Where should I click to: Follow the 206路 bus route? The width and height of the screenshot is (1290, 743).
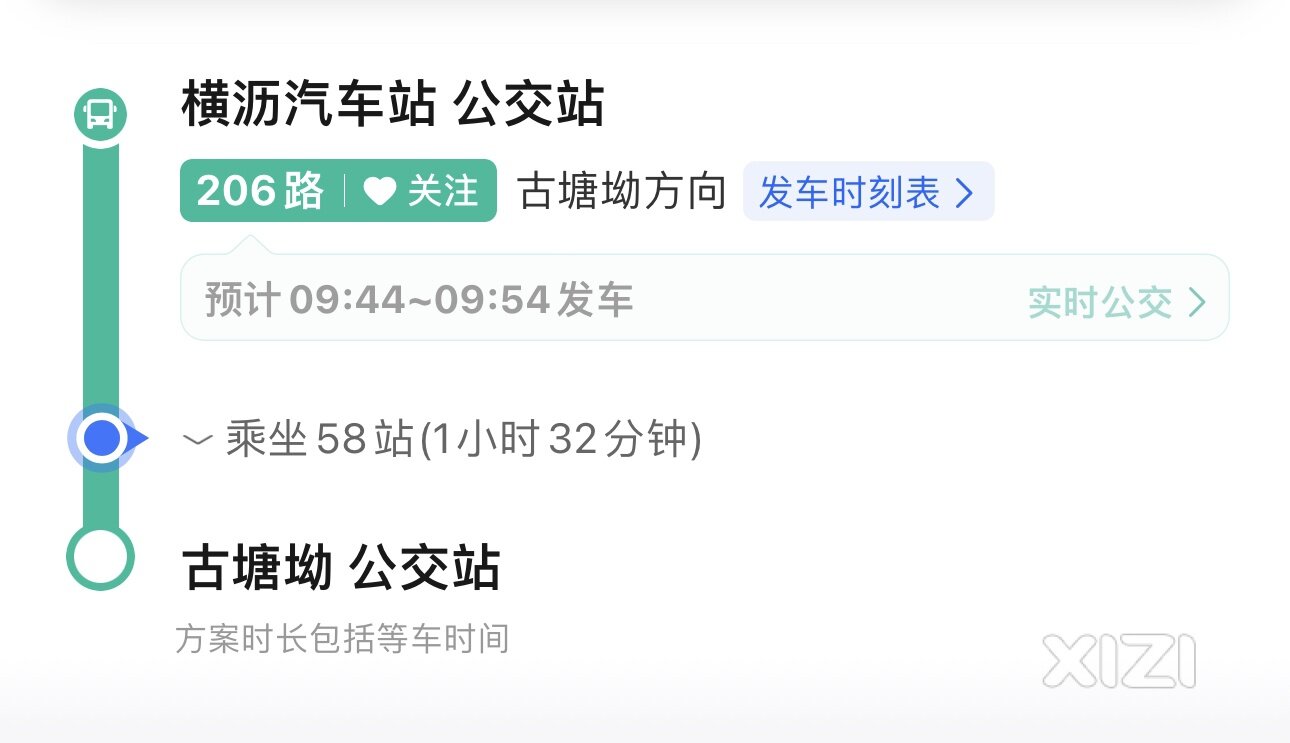[x=423, y=191]
